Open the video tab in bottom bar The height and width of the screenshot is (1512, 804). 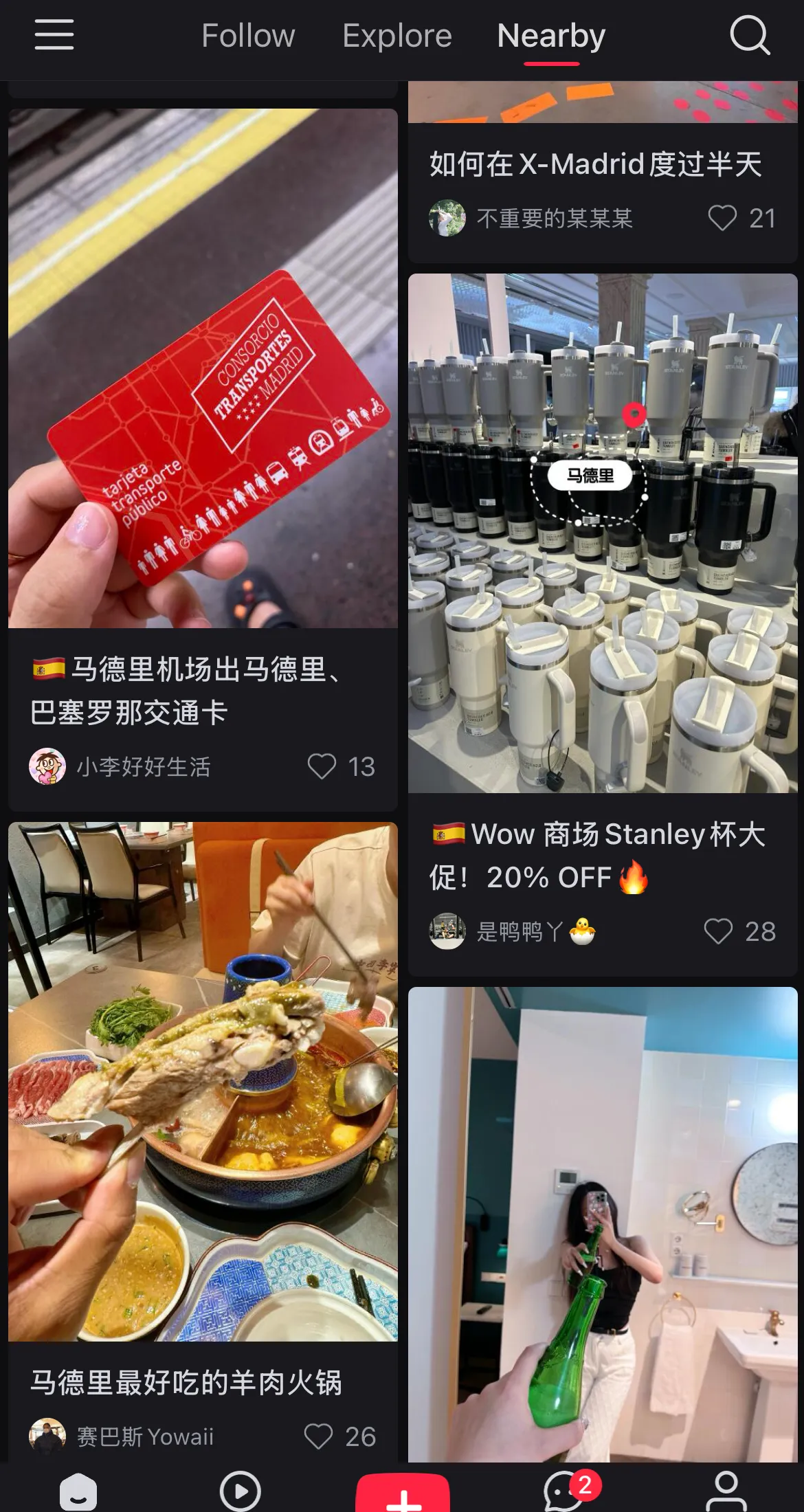(240, 1491)
